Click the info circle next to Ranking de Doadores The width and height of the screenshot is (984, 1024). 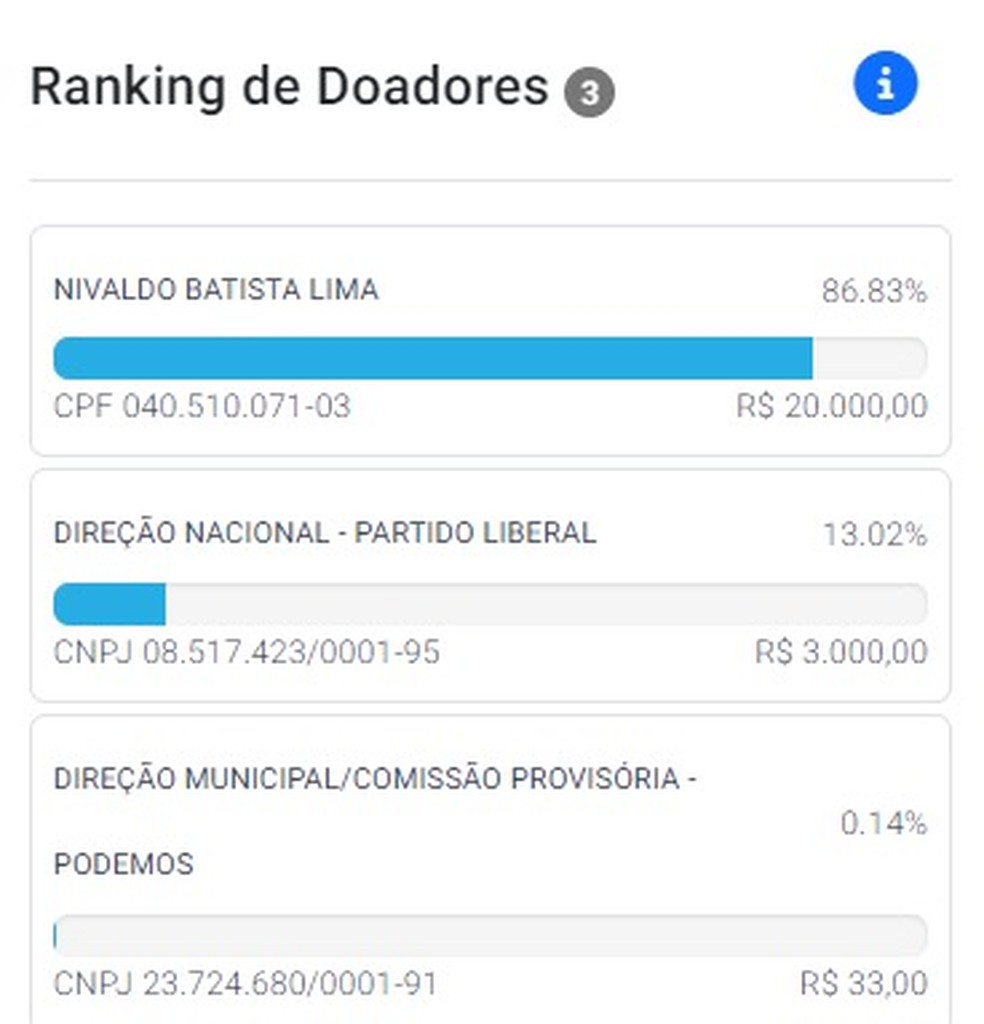pos(886,82)
